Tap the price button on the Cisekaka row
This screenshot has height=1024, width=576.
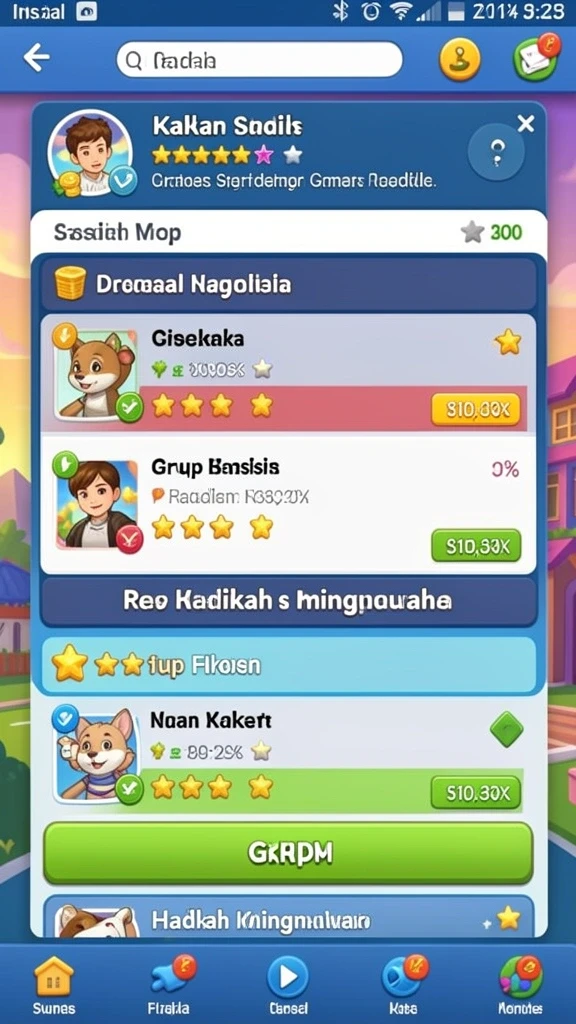pyautogui.click(x=476, y=410)
